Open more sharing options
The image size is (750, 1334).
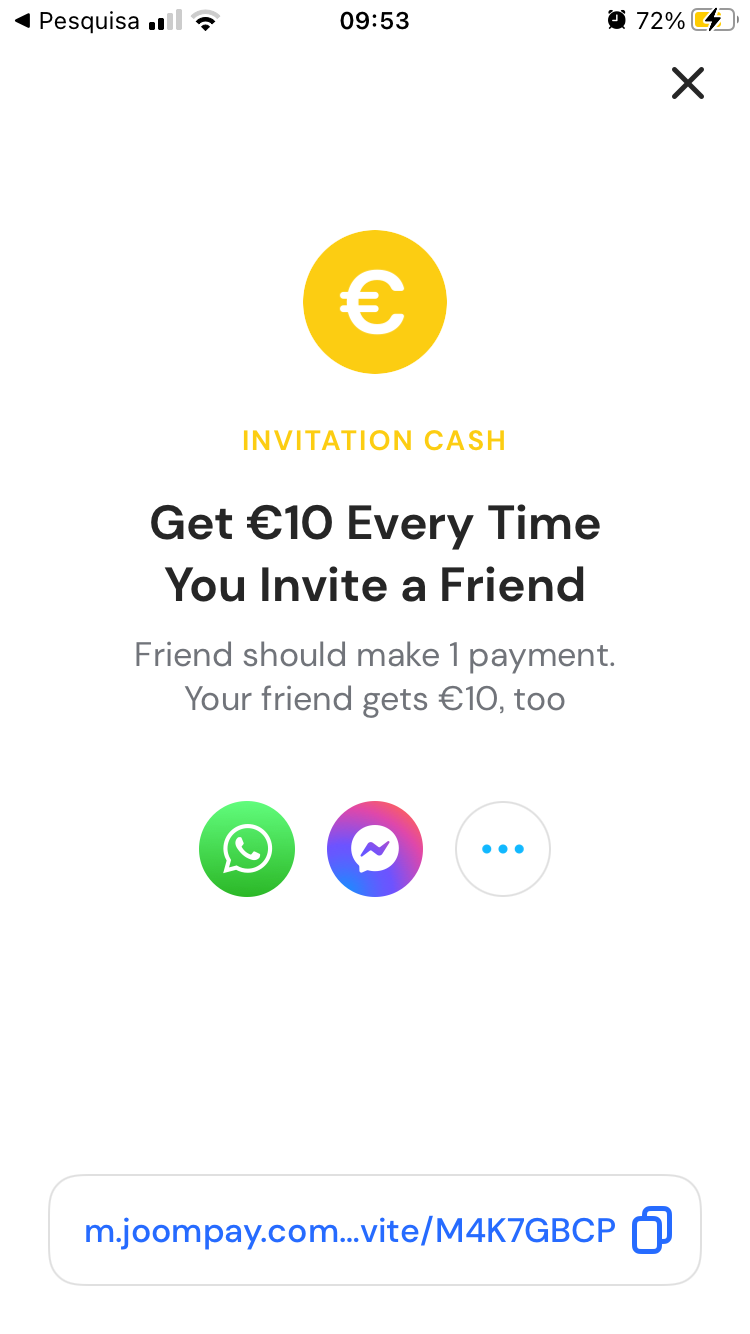pyautogui.click(x=502, y=849)
